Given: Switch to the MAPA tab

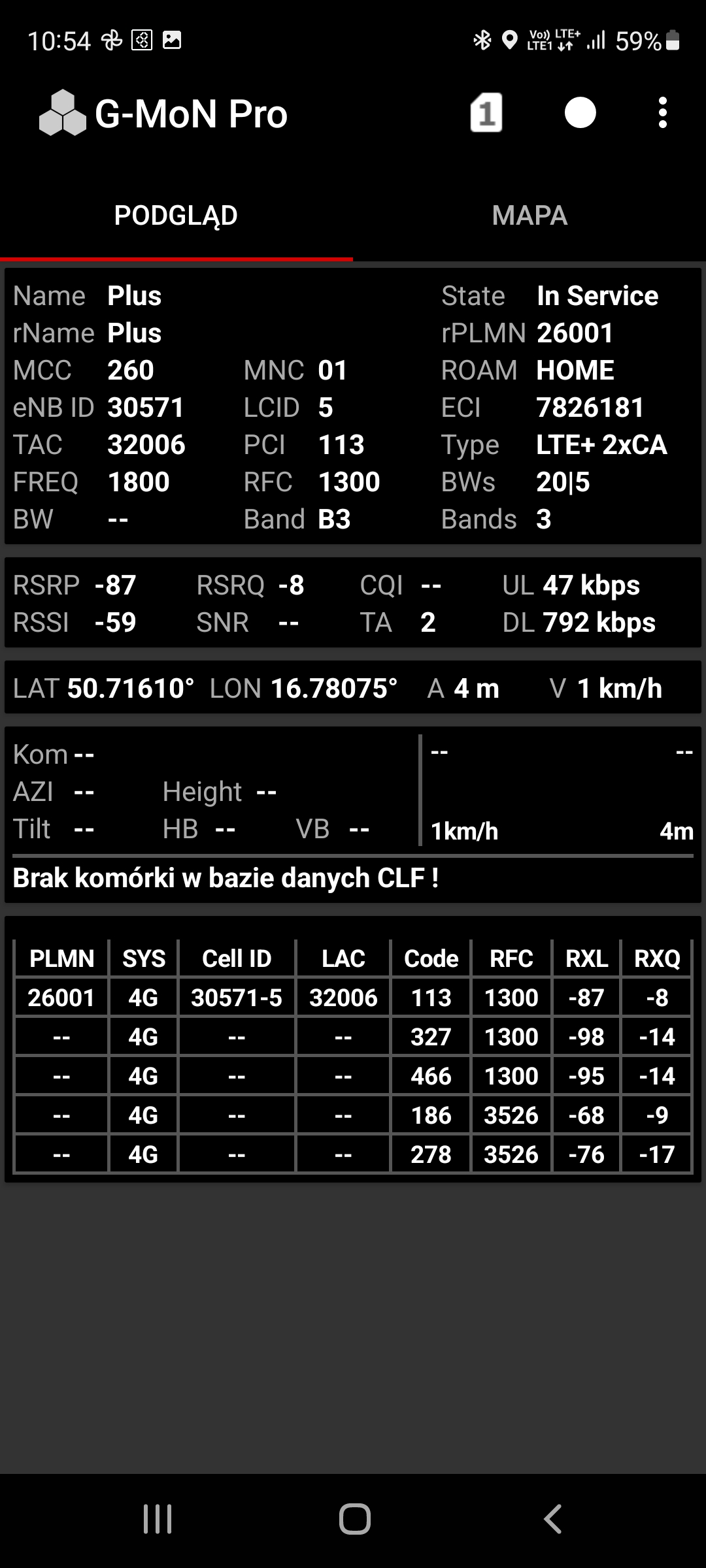Looking at the screenshot, I should [x=529, y=216].
